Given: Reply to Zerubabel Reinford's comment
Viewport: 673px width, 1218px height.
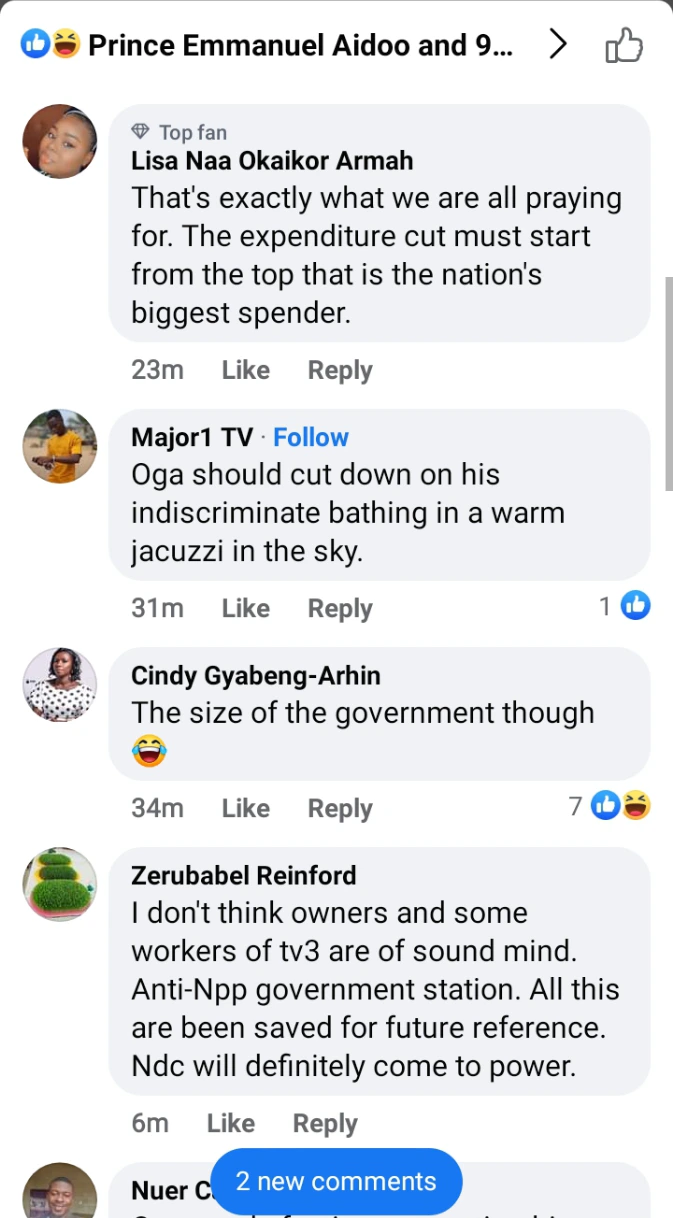Looking at the screenshot, I should [324, 1123].
